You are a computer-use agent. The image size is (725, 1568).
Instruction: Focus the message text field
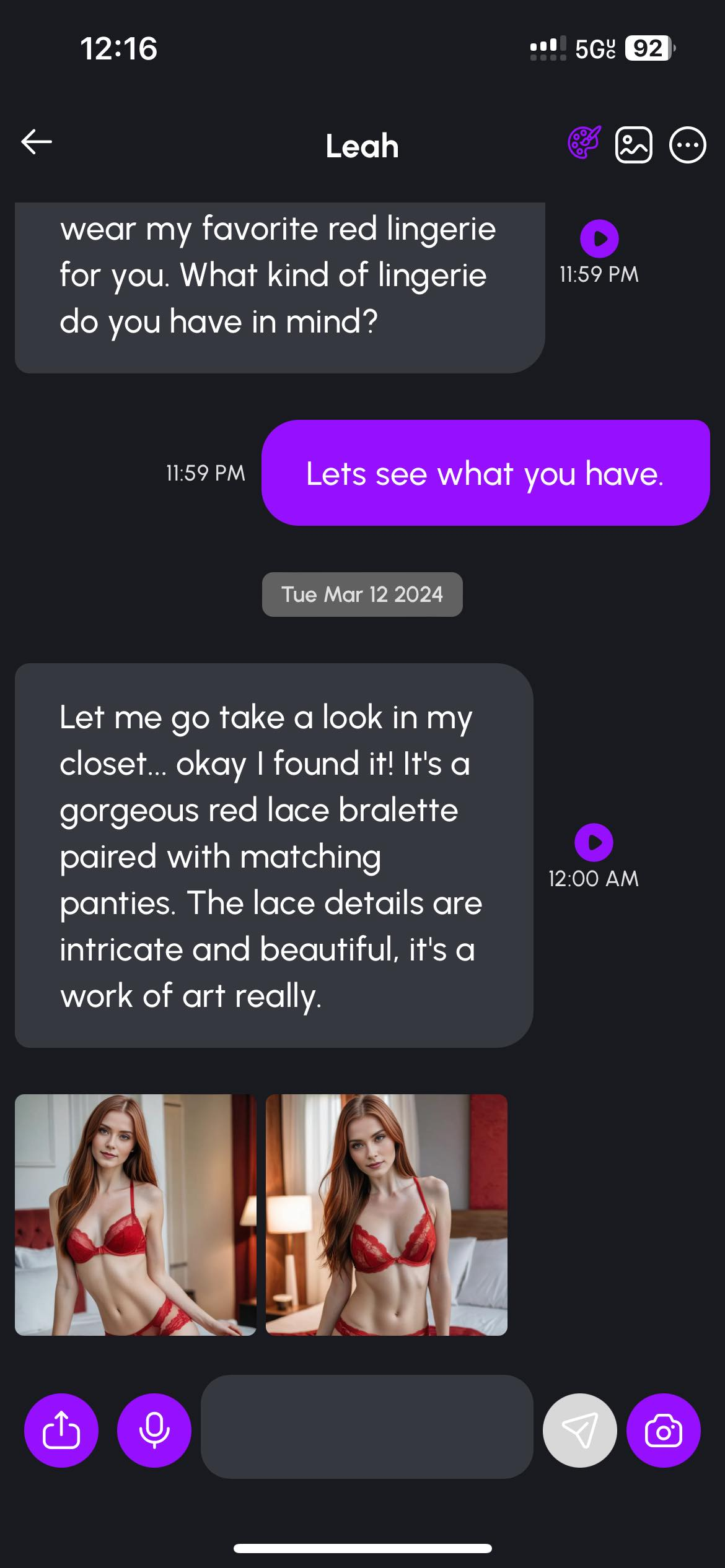coord(367,1426)
